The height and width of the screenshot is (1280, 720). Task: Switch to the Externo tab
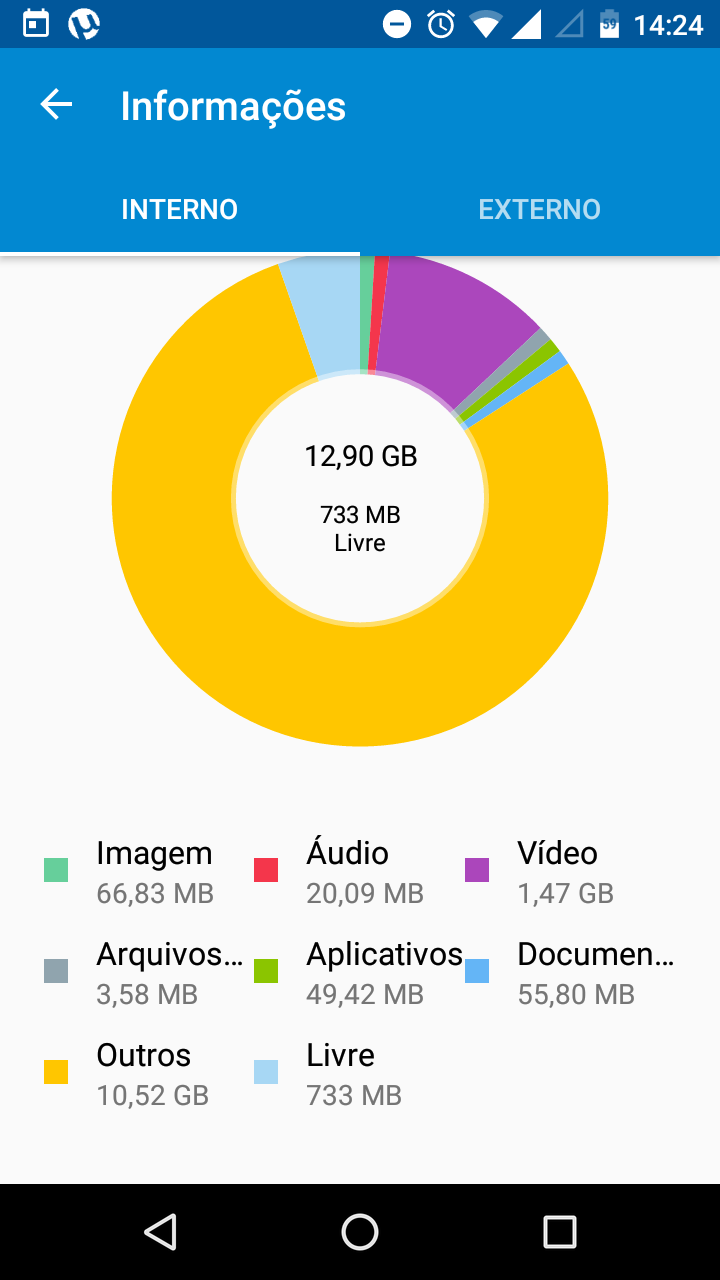(x=540, y=209)
